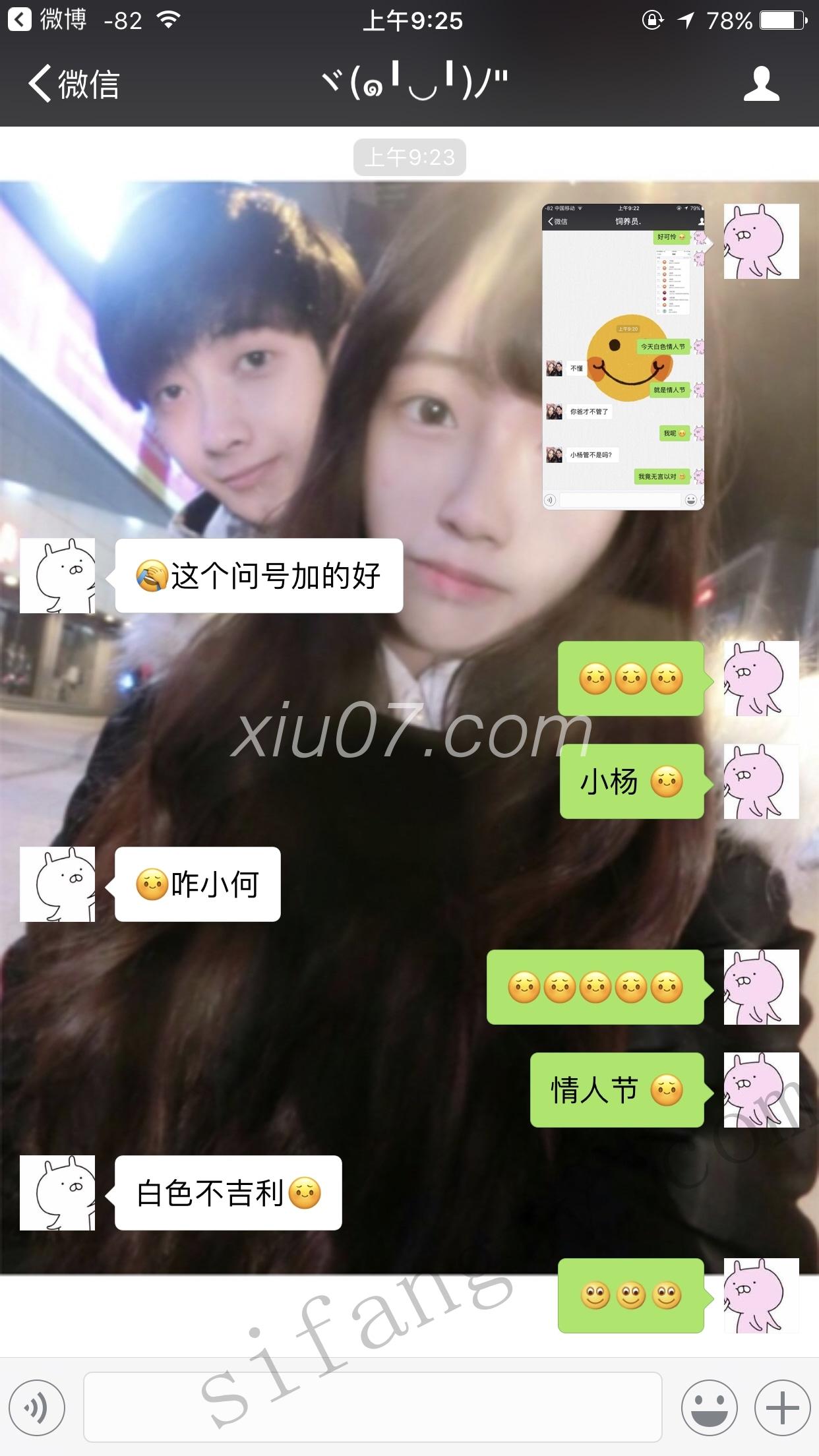Open the shared chat screenshot image
This screenshot has width=819, height=1456.
click(622, 356)
